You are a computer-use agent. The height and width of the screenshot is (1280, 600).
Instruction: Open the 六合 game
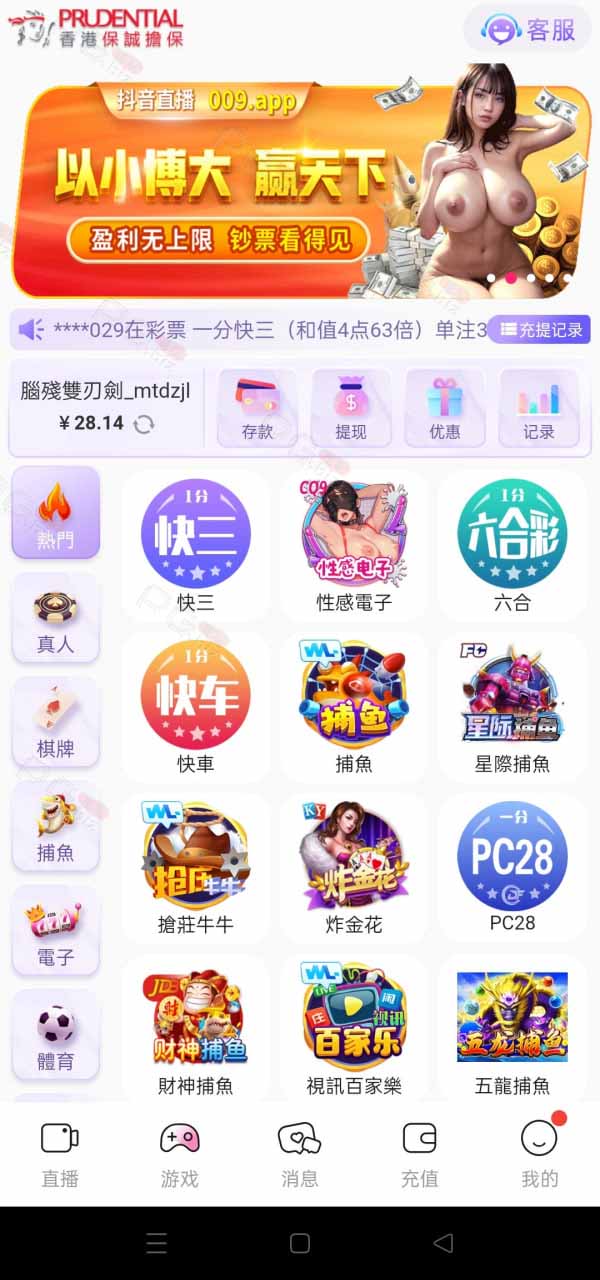pos(512,546)
